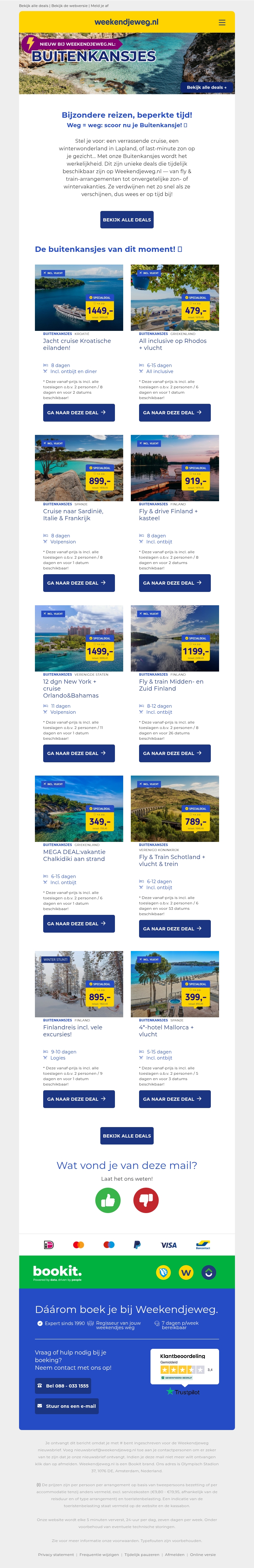
Task: Open the Cruise naar Sardinië deal photo
Action: click(x=79, y=468)
